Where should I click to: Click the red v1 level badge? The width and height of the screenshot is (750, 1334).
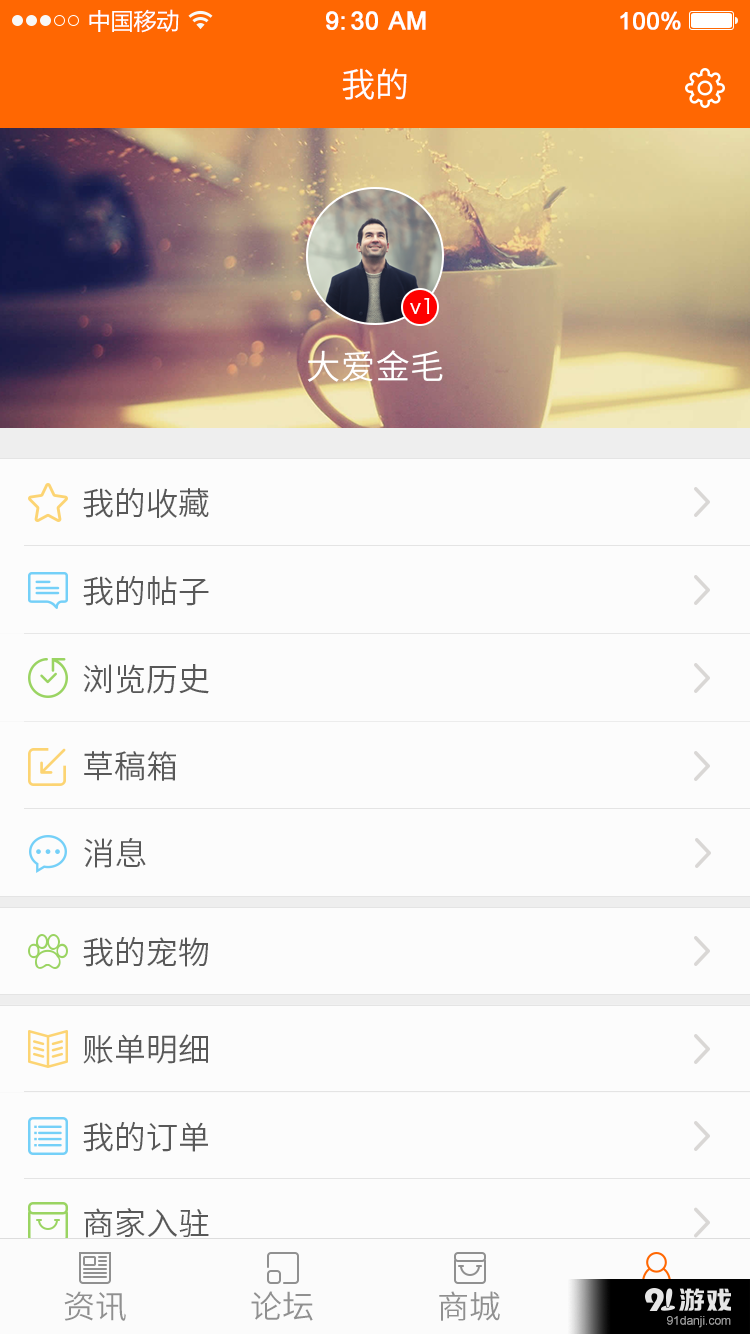click(x=420, y=308)
